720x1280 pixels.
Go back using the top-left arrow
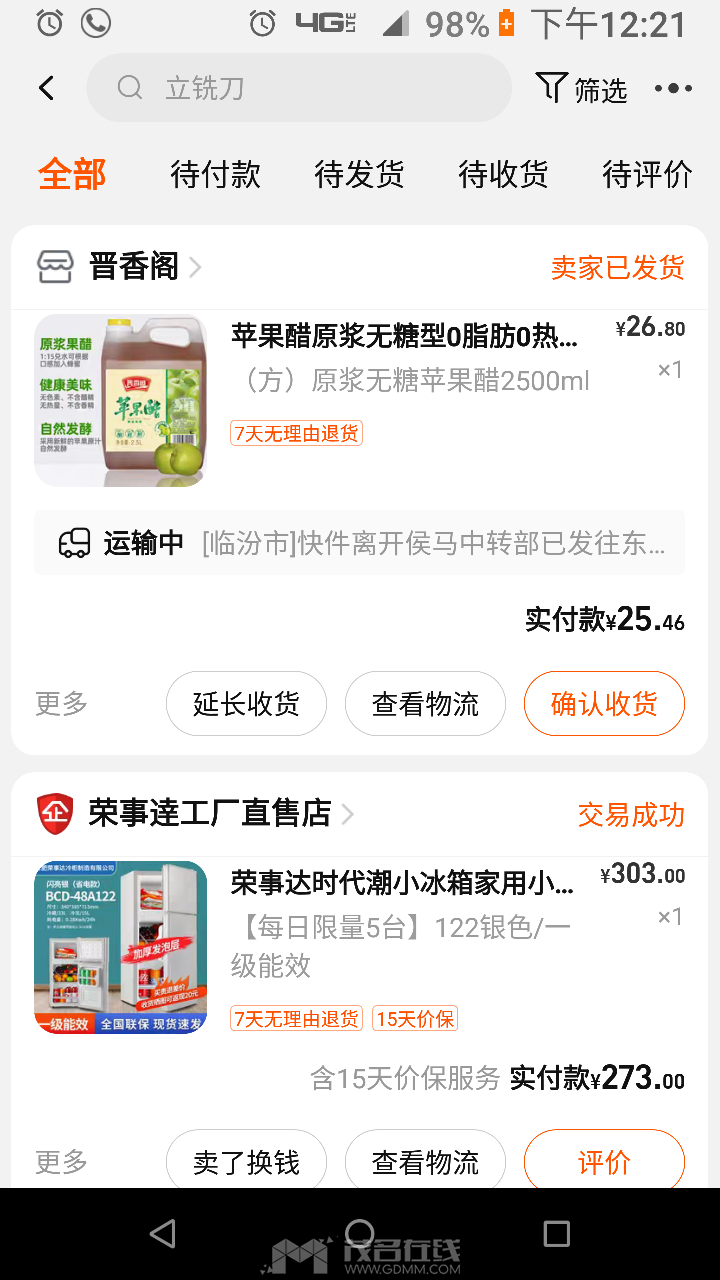point(46,88)
